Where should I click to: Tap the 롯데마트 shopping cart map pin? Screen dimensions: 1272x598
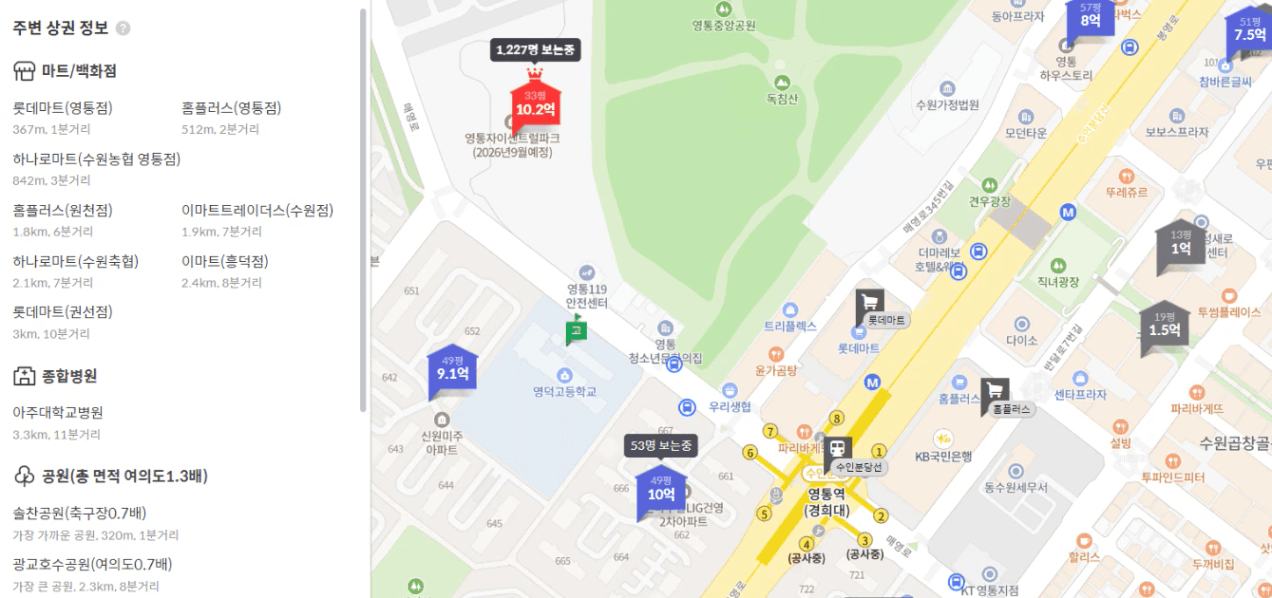click(869, 303)
